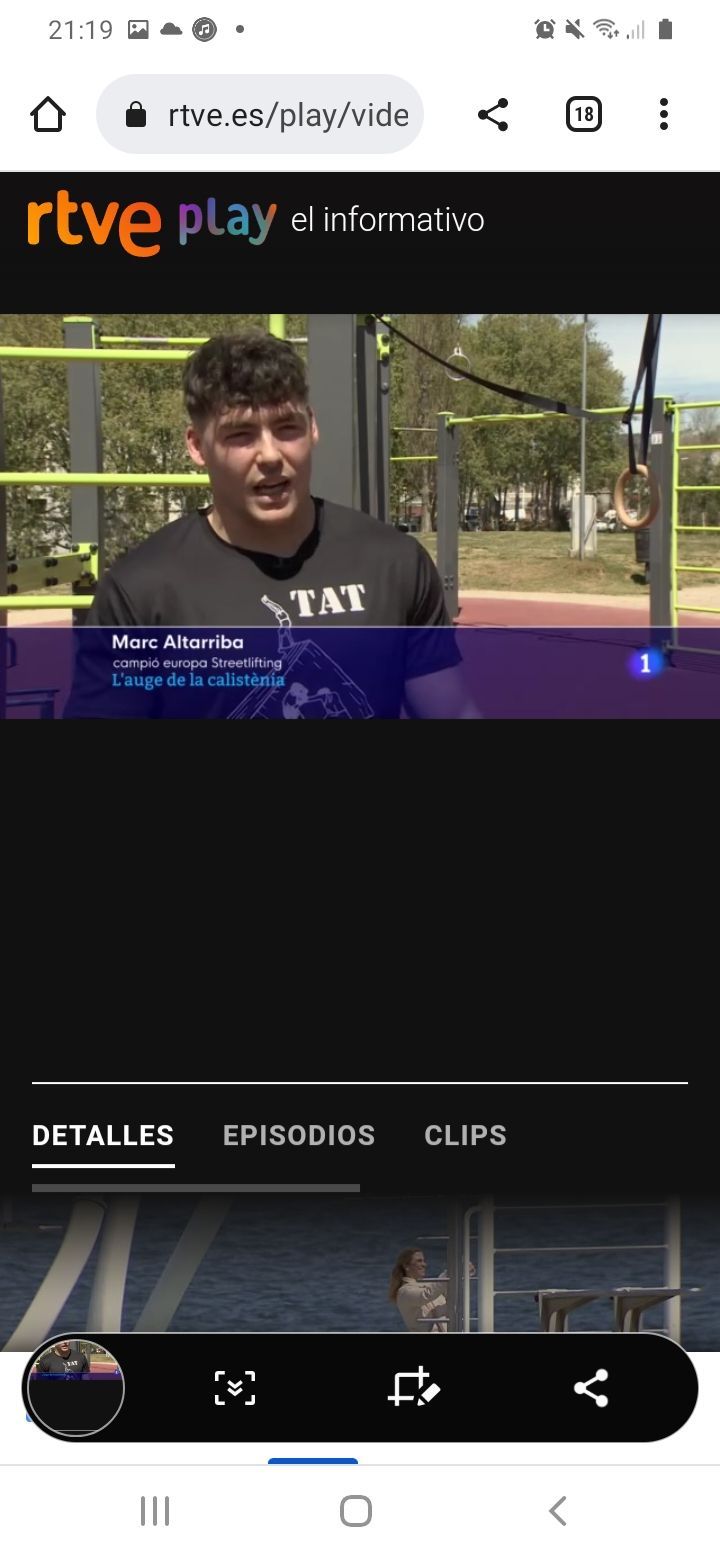Switch to the CLIPS tab

point(465,1136)
